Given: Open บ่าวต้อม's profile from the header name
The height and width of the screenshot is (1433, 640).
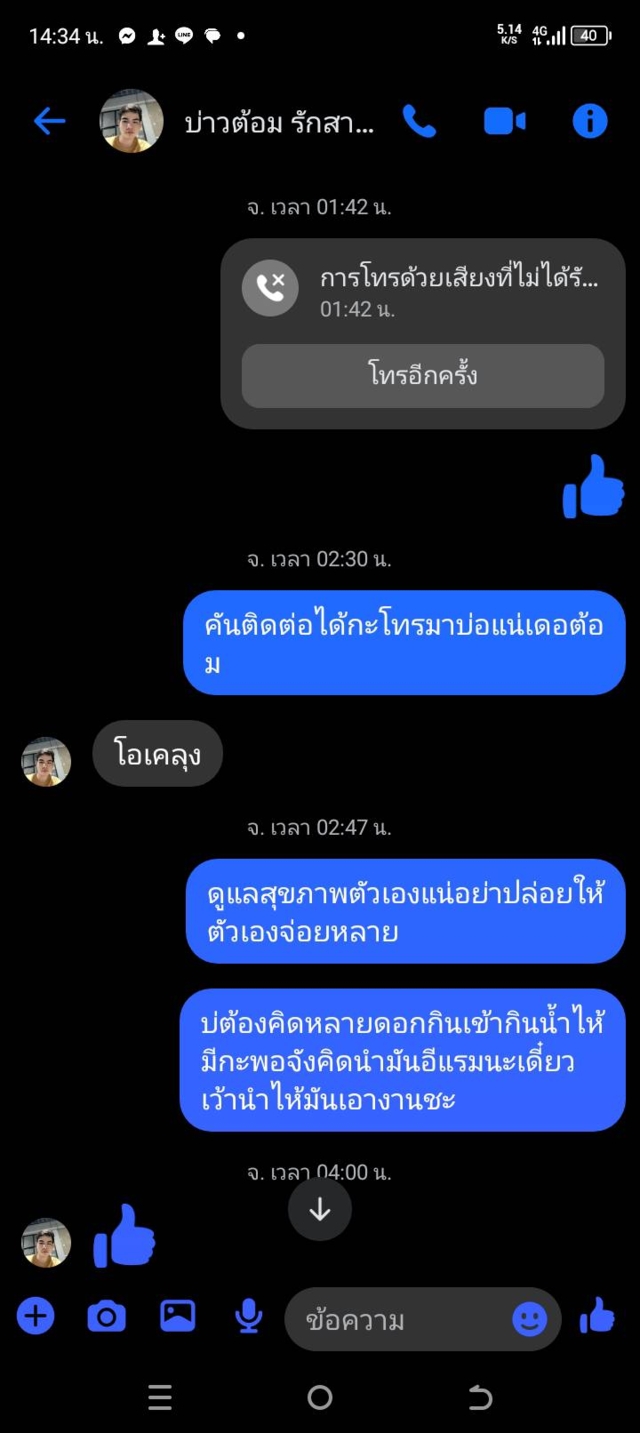Looking at the screenshot, I should tap(280, 122).
